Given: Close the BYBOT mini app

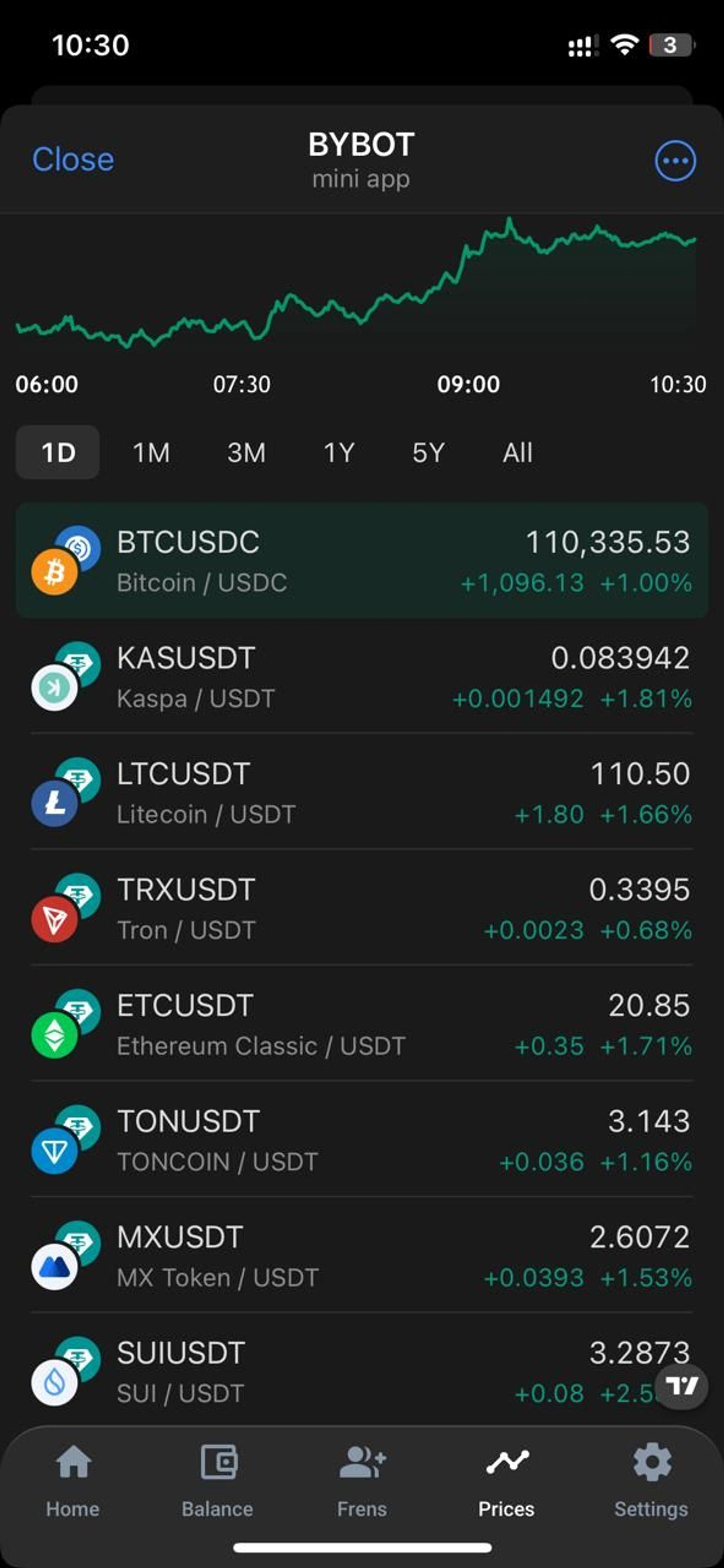Looking at the screenshot, I should pos(72,159).
